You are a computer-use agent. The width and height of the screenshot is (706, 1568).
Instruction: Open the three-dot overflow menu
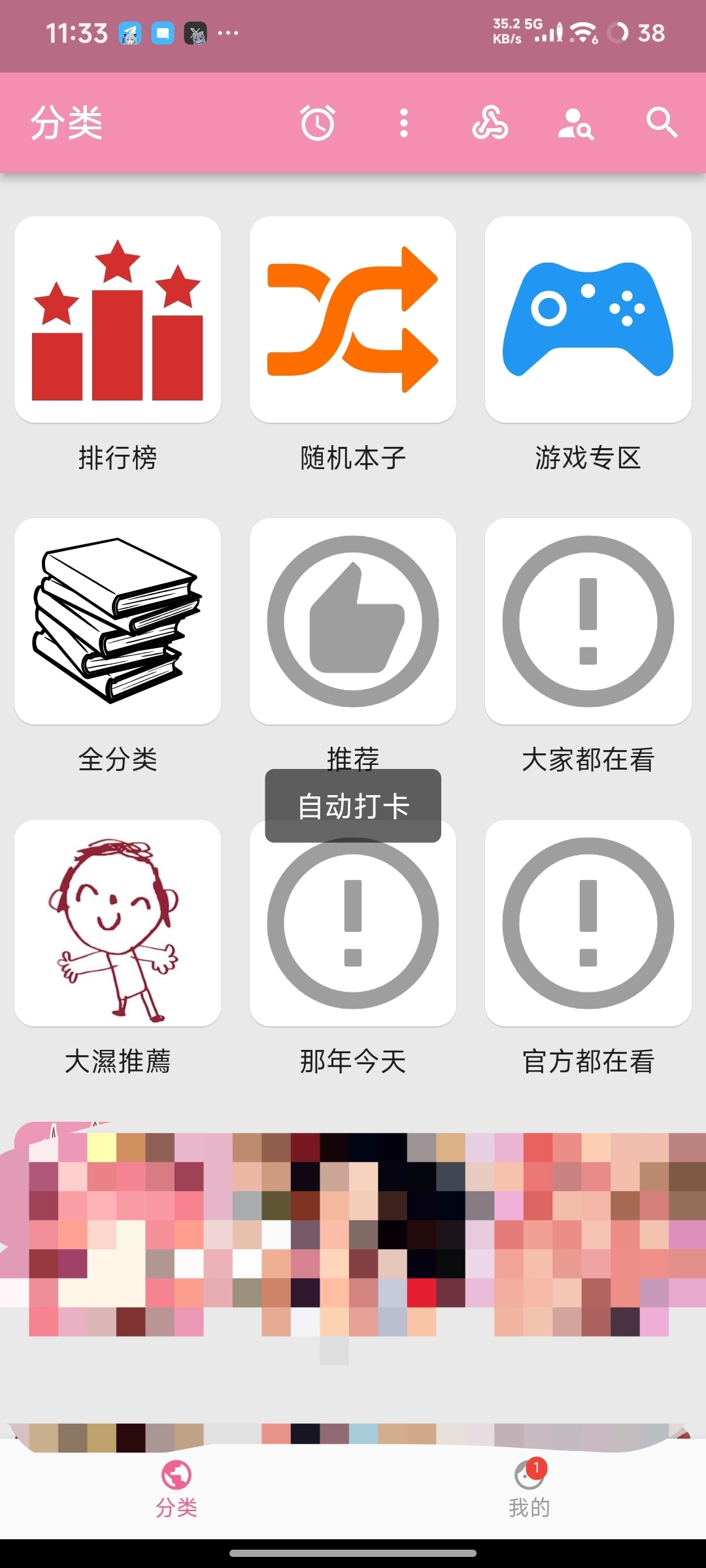pos(404,123)
